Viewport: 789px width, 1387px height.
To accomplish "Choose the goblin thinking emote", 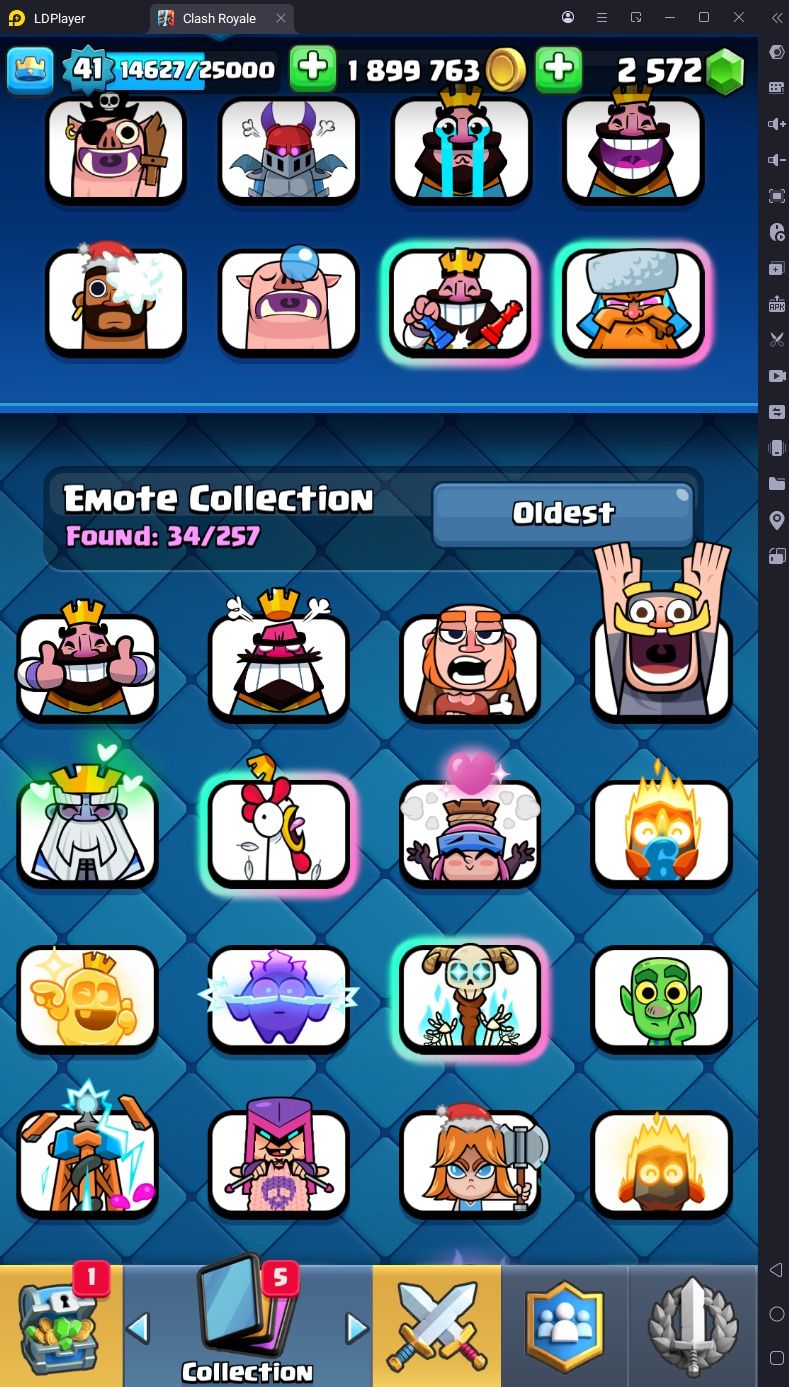I will (x=661, y=997).
